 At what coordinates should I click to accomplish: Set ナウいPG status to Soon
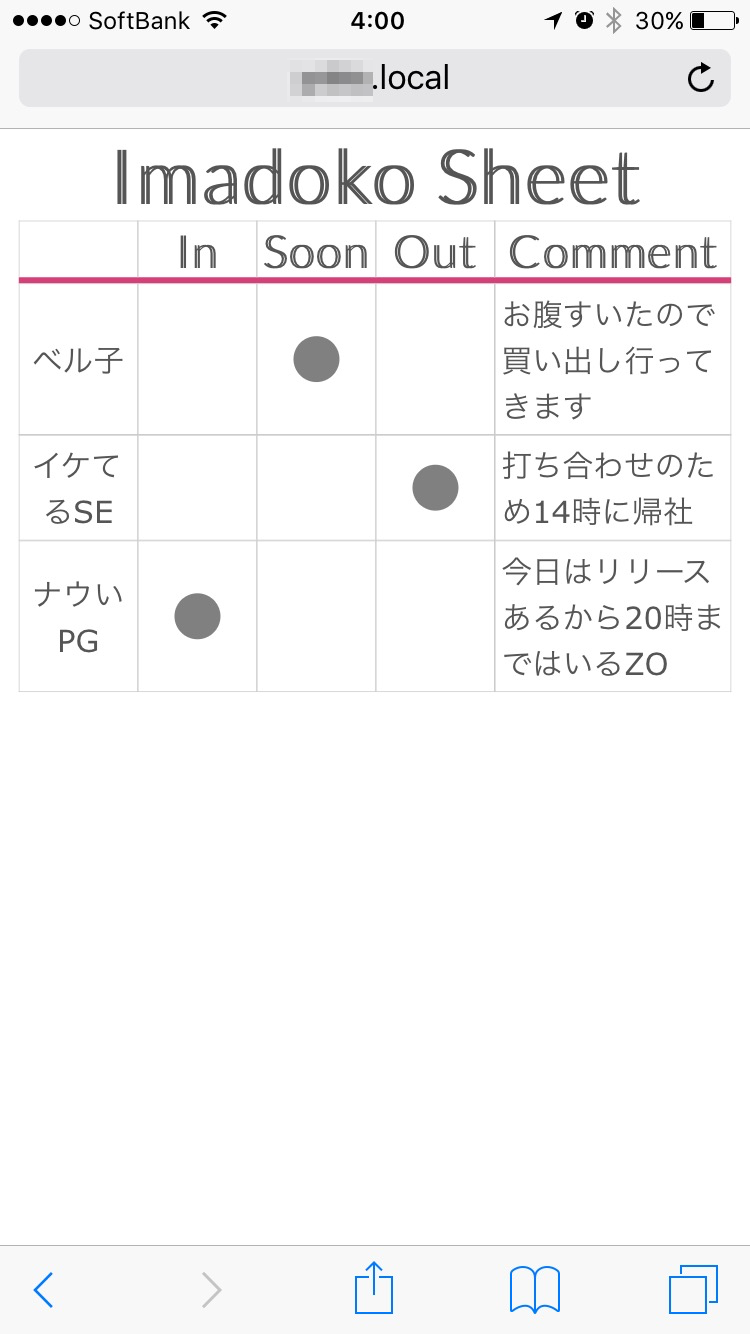coord(316,616)
